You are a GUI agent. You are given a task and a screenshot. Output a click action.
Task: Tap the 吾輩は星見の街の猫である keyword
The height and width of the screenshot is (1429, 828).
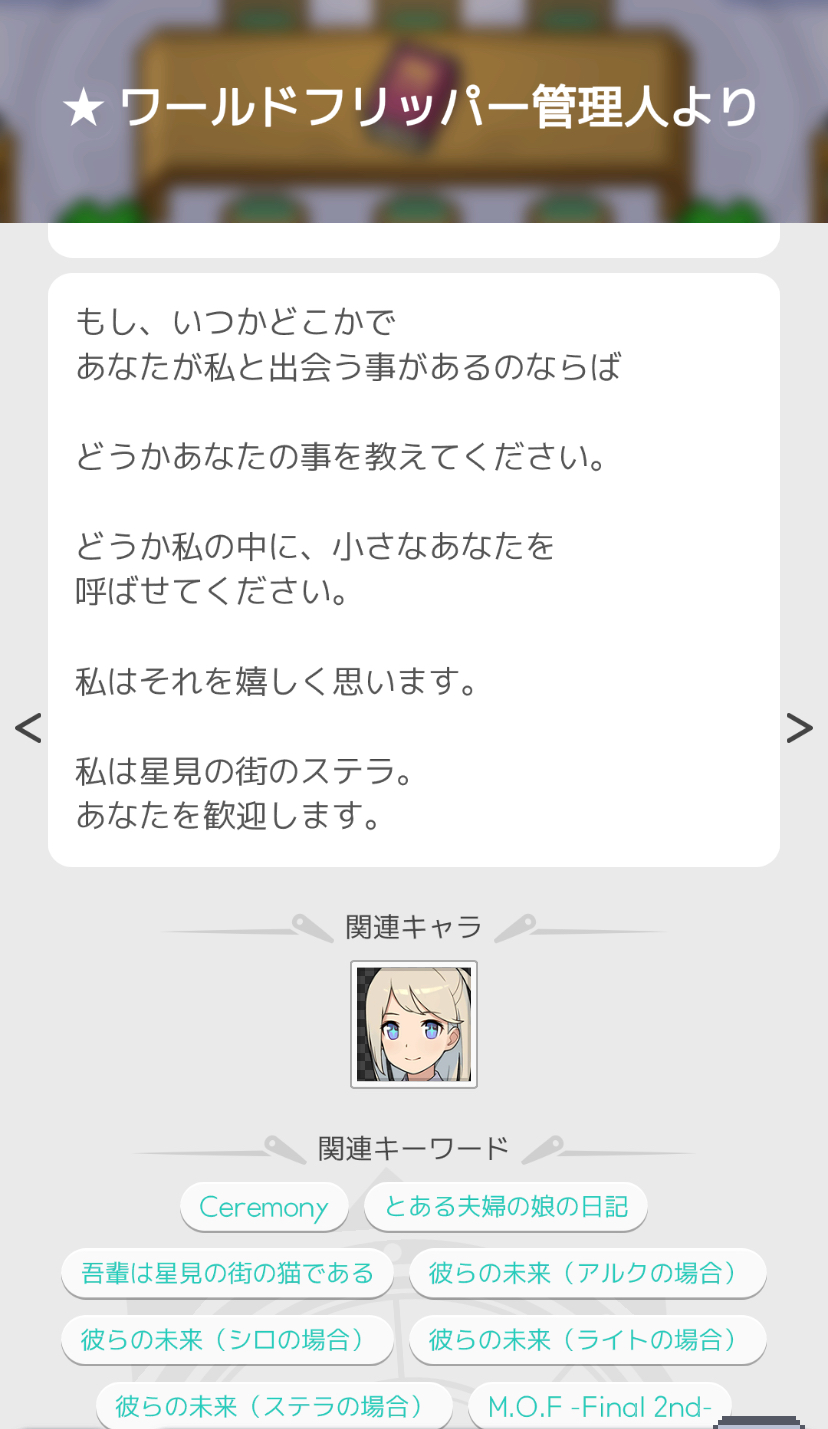(227, 1273)
